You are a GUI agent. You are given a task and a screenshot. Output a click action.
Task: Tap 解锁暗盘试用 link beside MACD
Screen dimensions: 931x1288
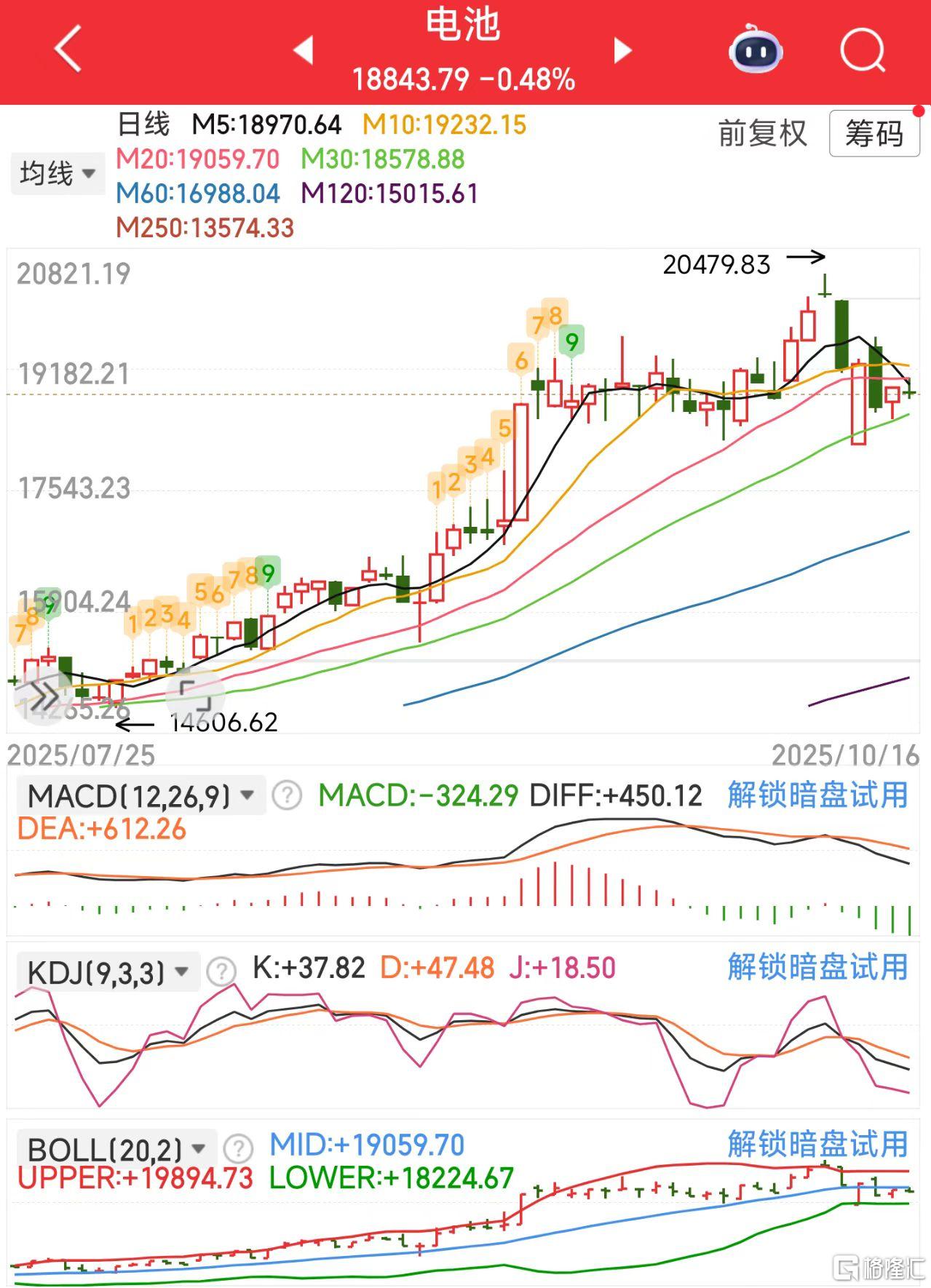click(817, 795)
